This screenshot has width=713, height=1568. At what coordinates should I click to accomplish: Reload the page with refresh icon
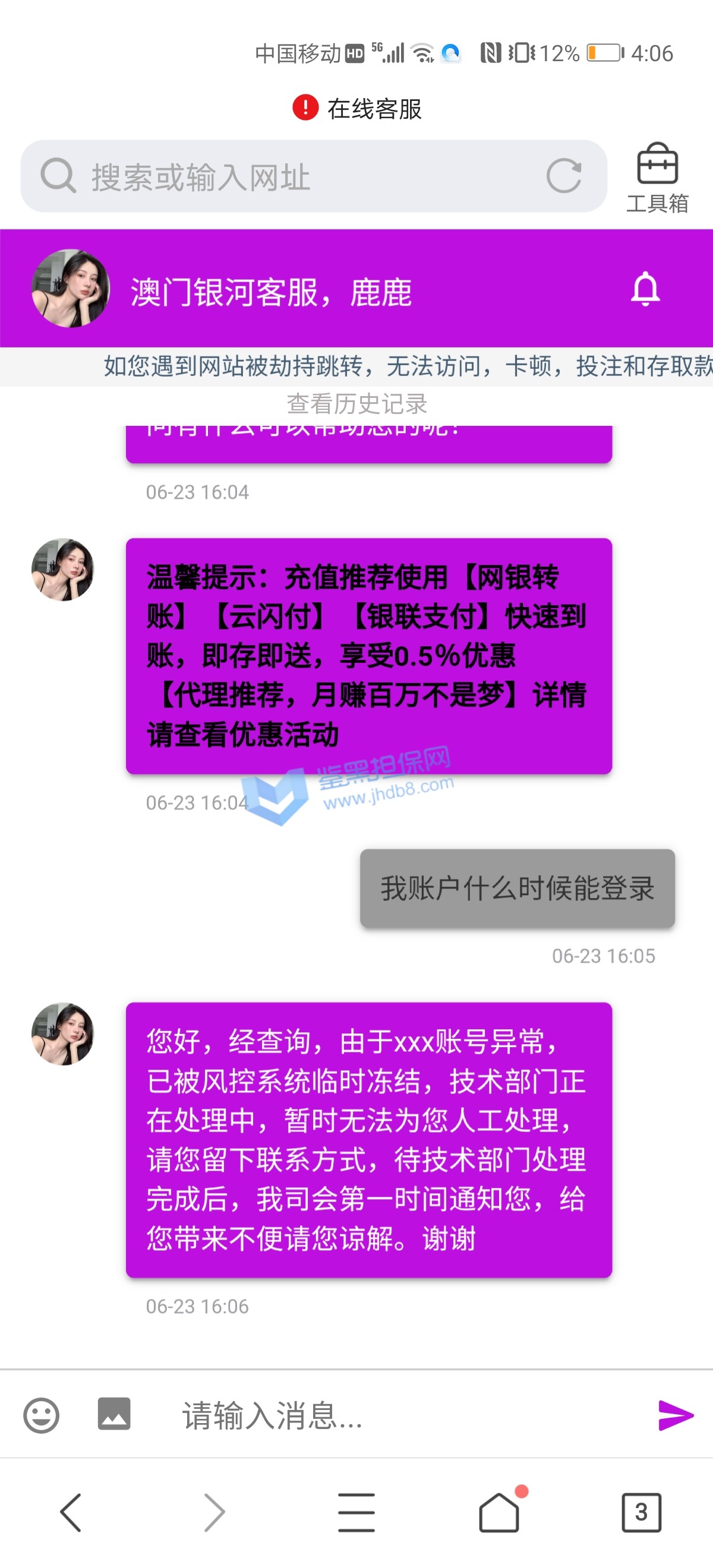(564, 176)
